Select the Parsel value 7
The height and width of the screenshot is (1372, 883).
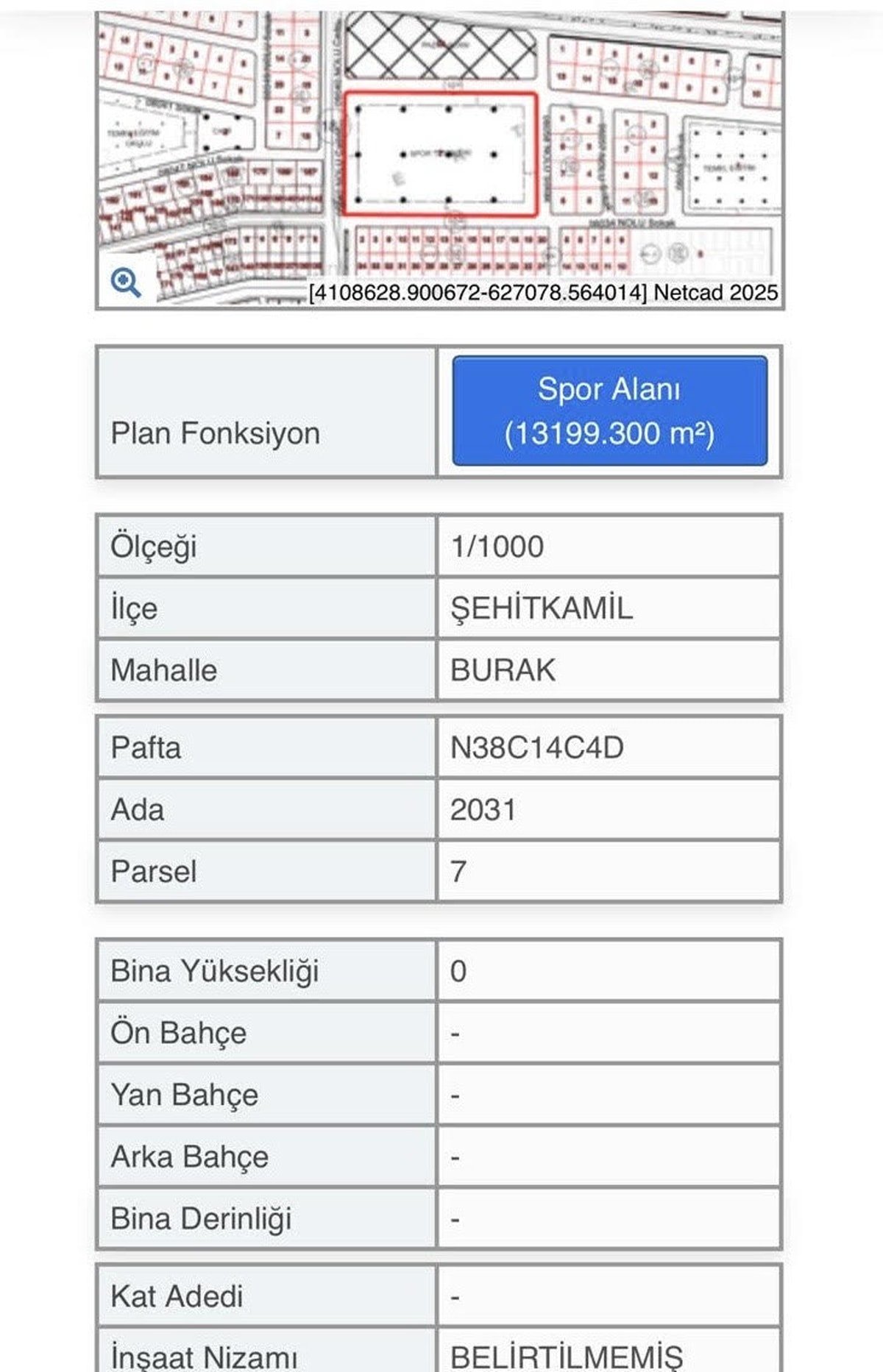[x=460, y=872]
